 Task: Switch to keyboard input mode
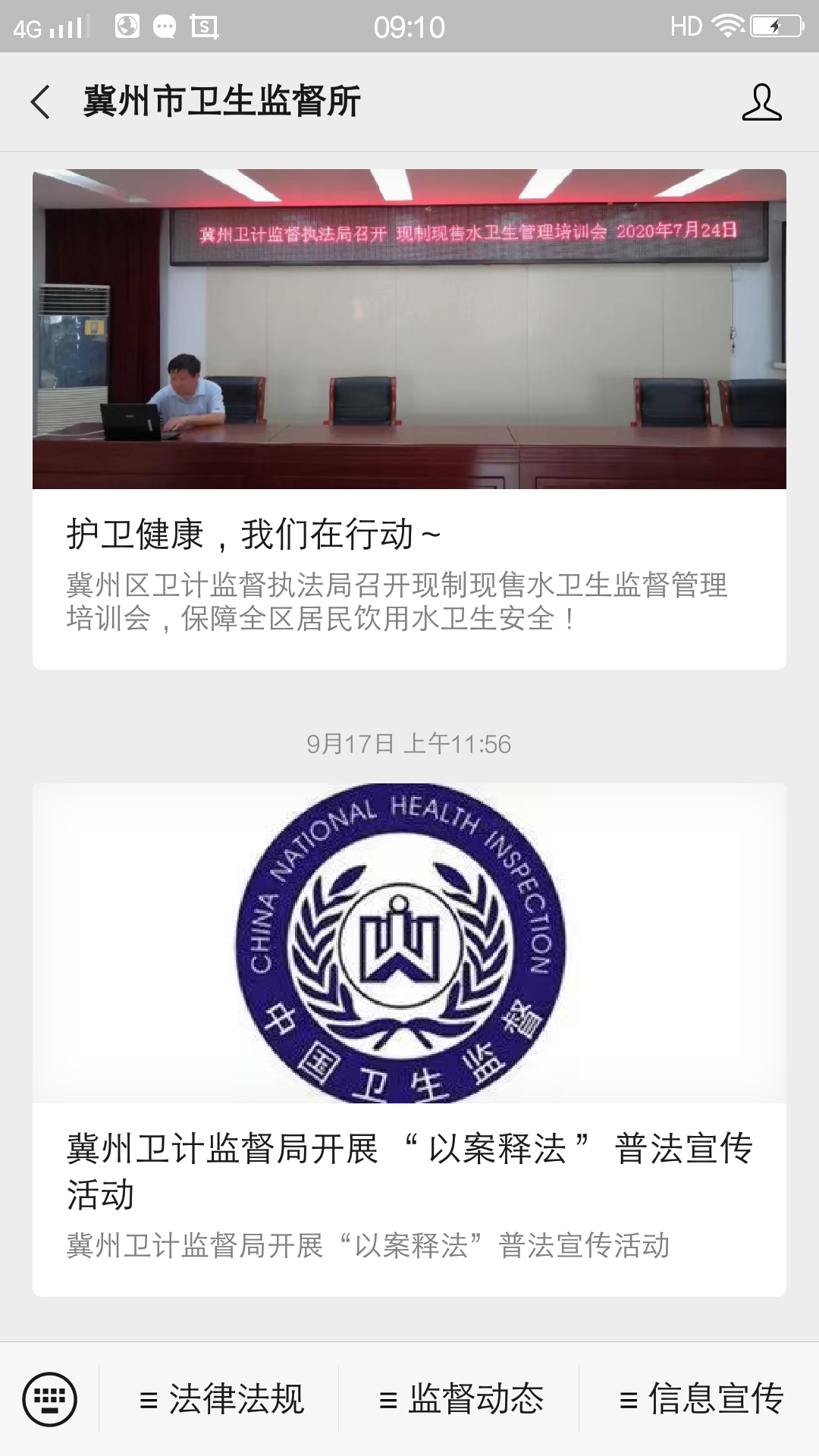50,1398
